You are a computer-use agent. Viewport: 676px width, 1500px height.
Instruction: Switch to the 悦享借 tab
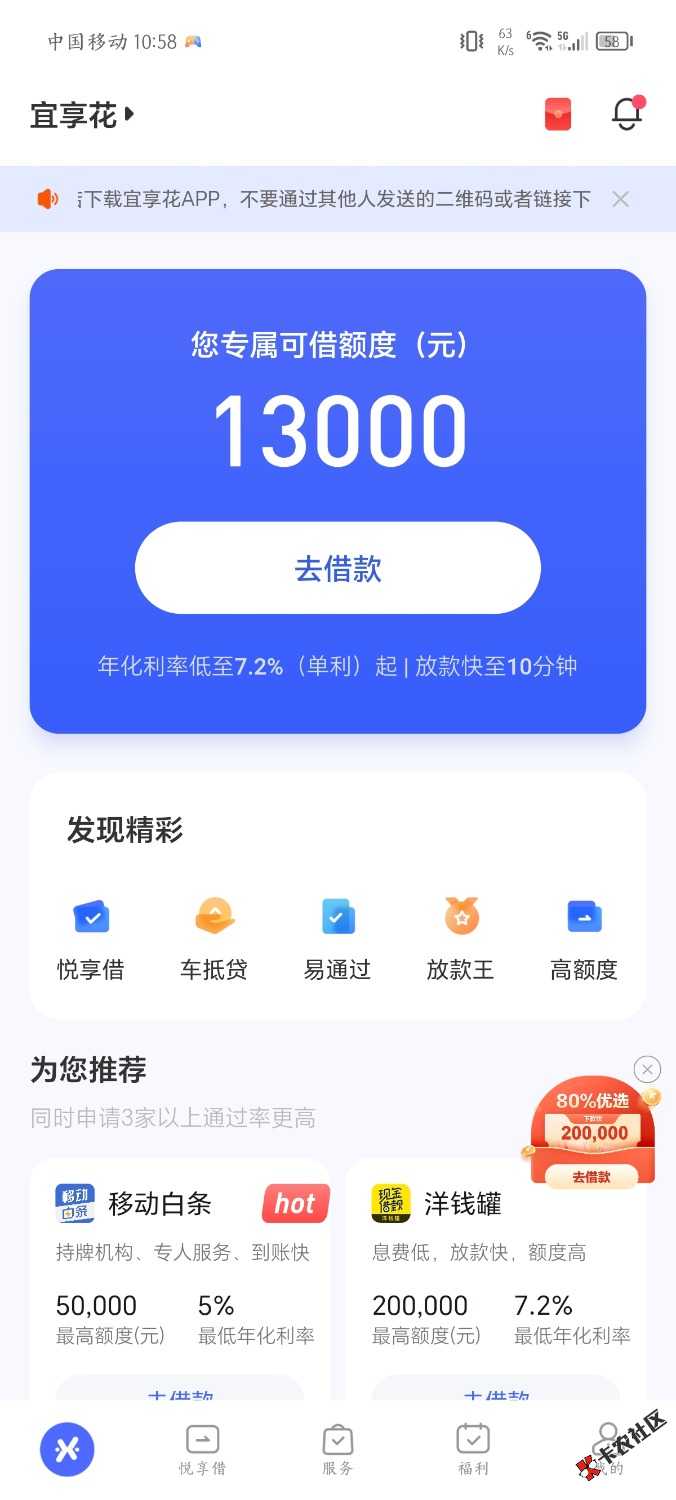click(x=202, y=1449)
